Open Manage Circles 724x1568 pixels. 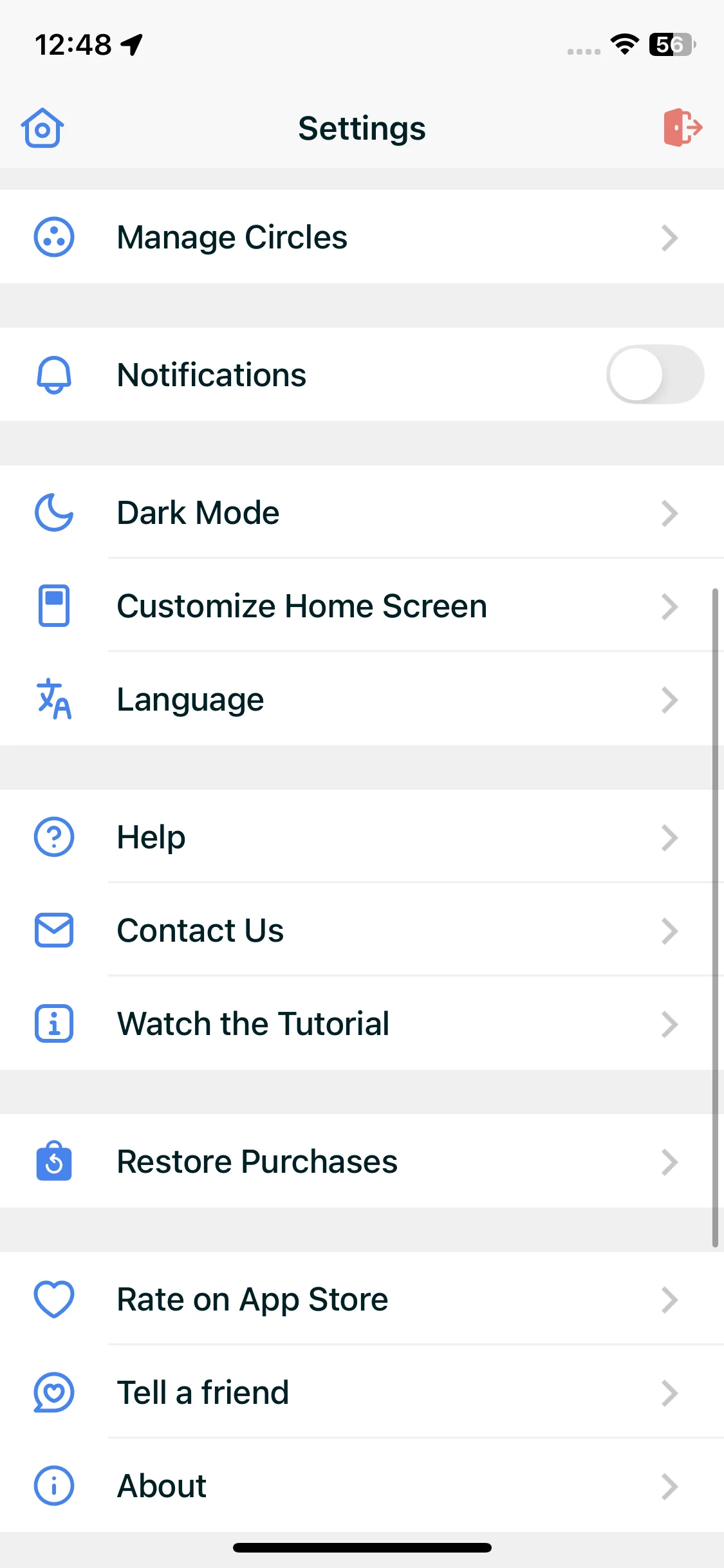tap(362, 238)
